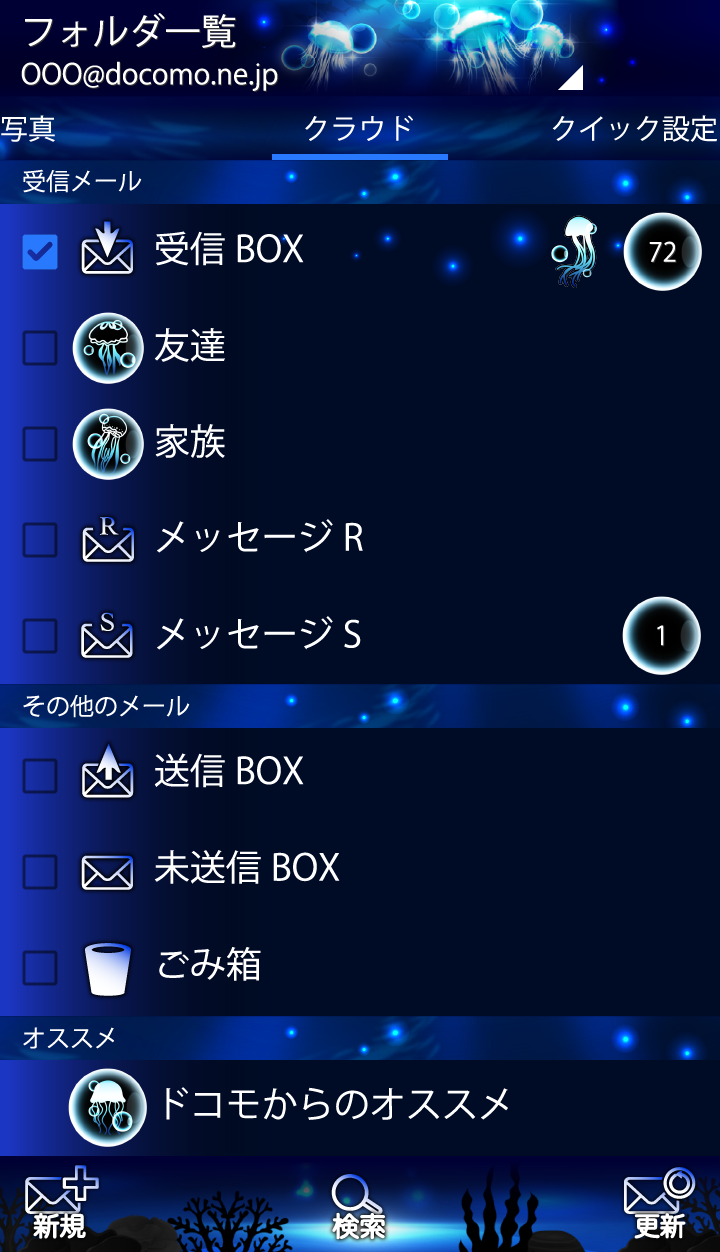Enable the ごみ箱 checkbox

point(39,965)
